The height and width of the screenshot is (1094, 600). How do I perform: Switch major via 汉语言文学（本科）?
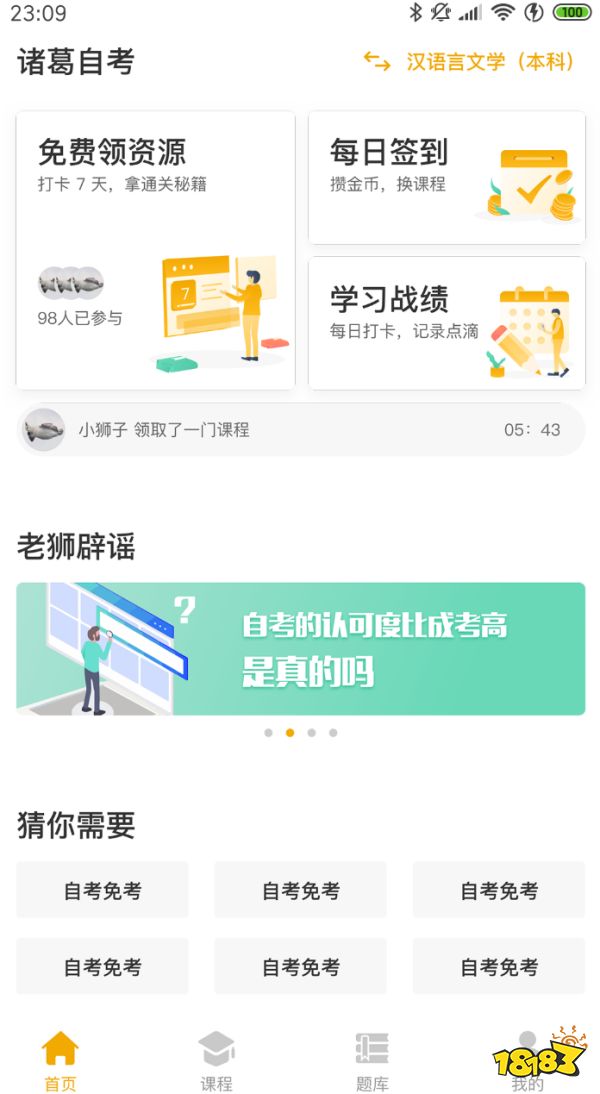(469, 61)
